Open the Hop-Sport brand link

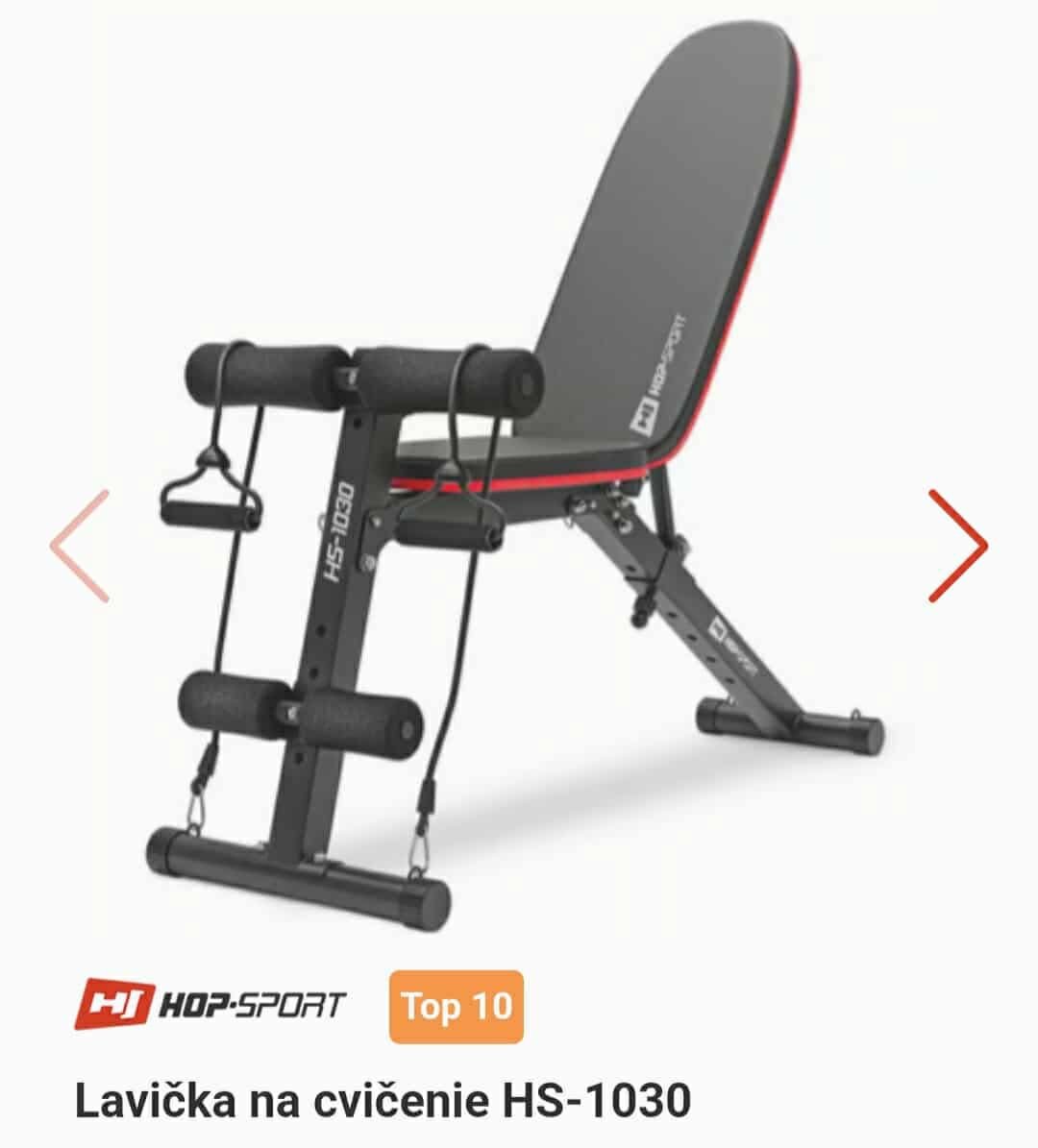(x=210, y=1006)
